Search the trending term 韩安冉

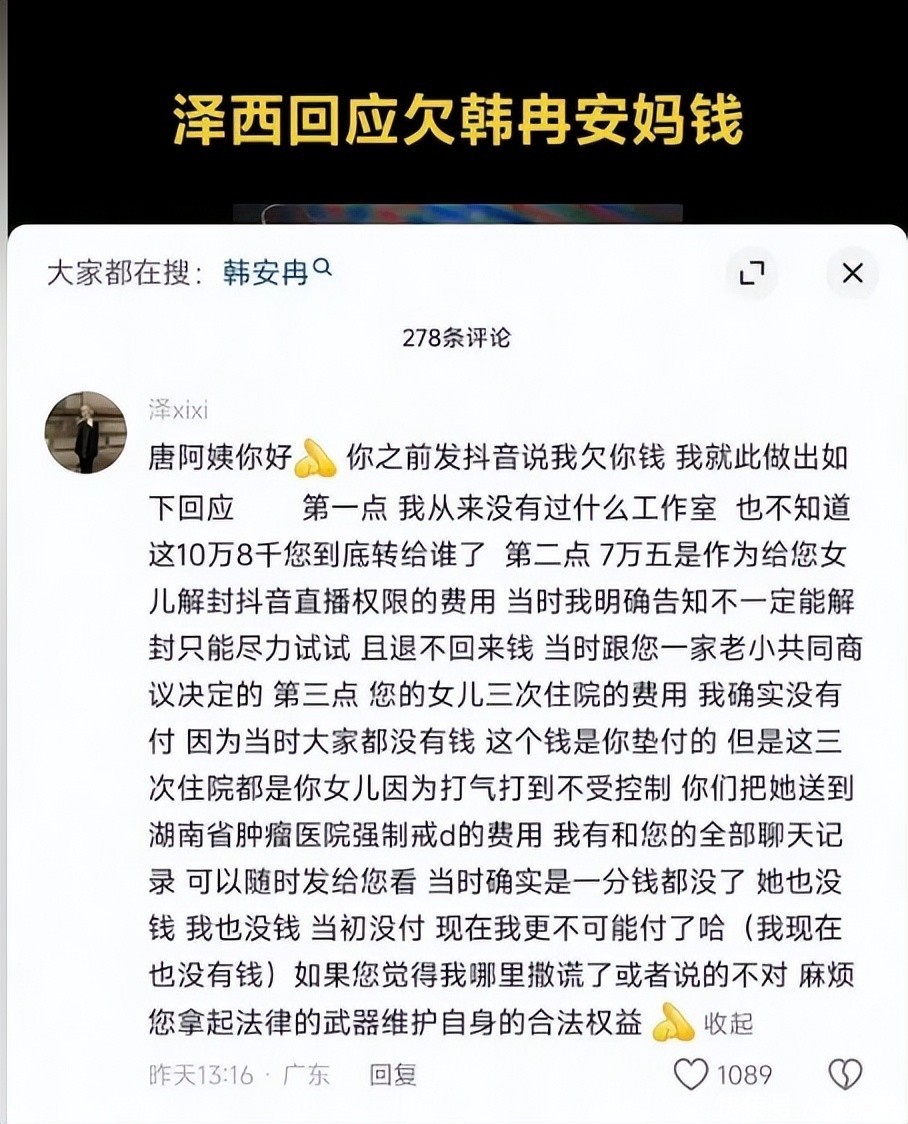pyautogui.click(x=276, y=273)
